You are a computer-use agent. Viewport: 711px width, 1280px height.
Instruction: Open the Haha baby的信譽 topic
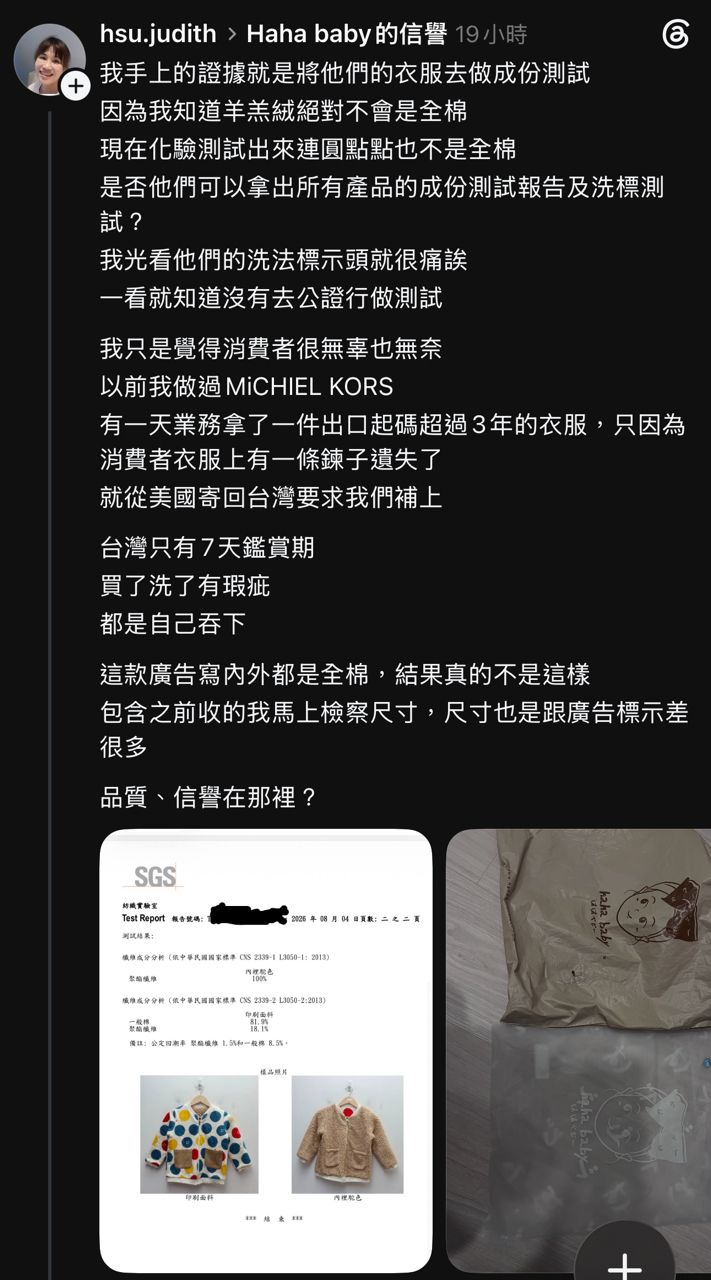click(x=346, y=34)
